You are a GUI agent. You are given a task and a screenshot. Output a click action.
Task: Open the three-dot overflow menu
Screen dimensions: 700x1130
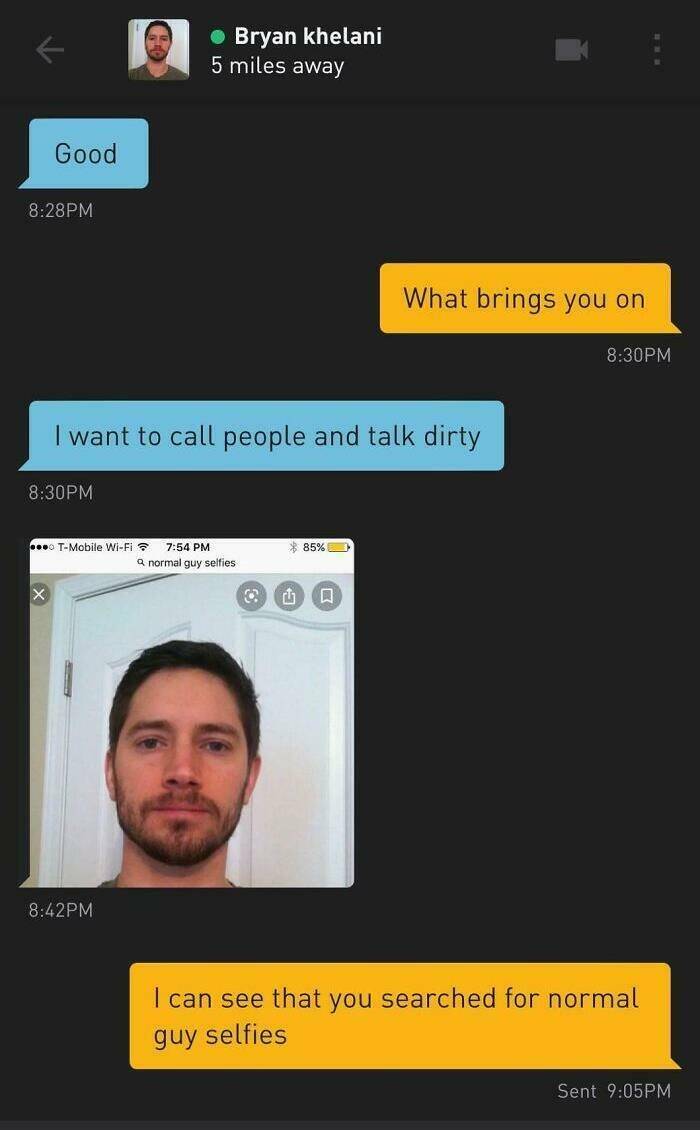point(656,50)
